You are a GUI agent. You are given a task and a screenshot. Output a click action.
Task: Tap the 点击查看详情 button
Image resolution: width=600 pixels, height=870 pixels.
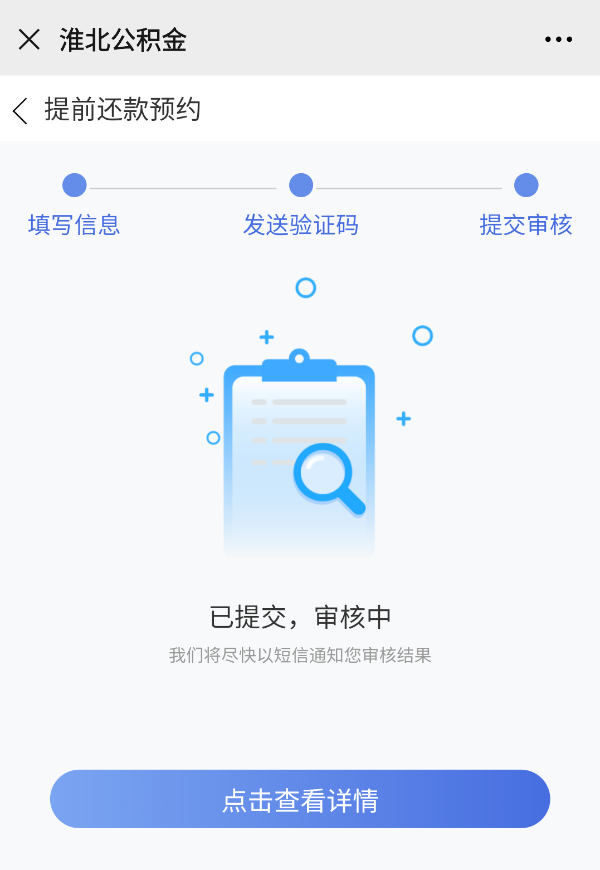pos(300,800)
